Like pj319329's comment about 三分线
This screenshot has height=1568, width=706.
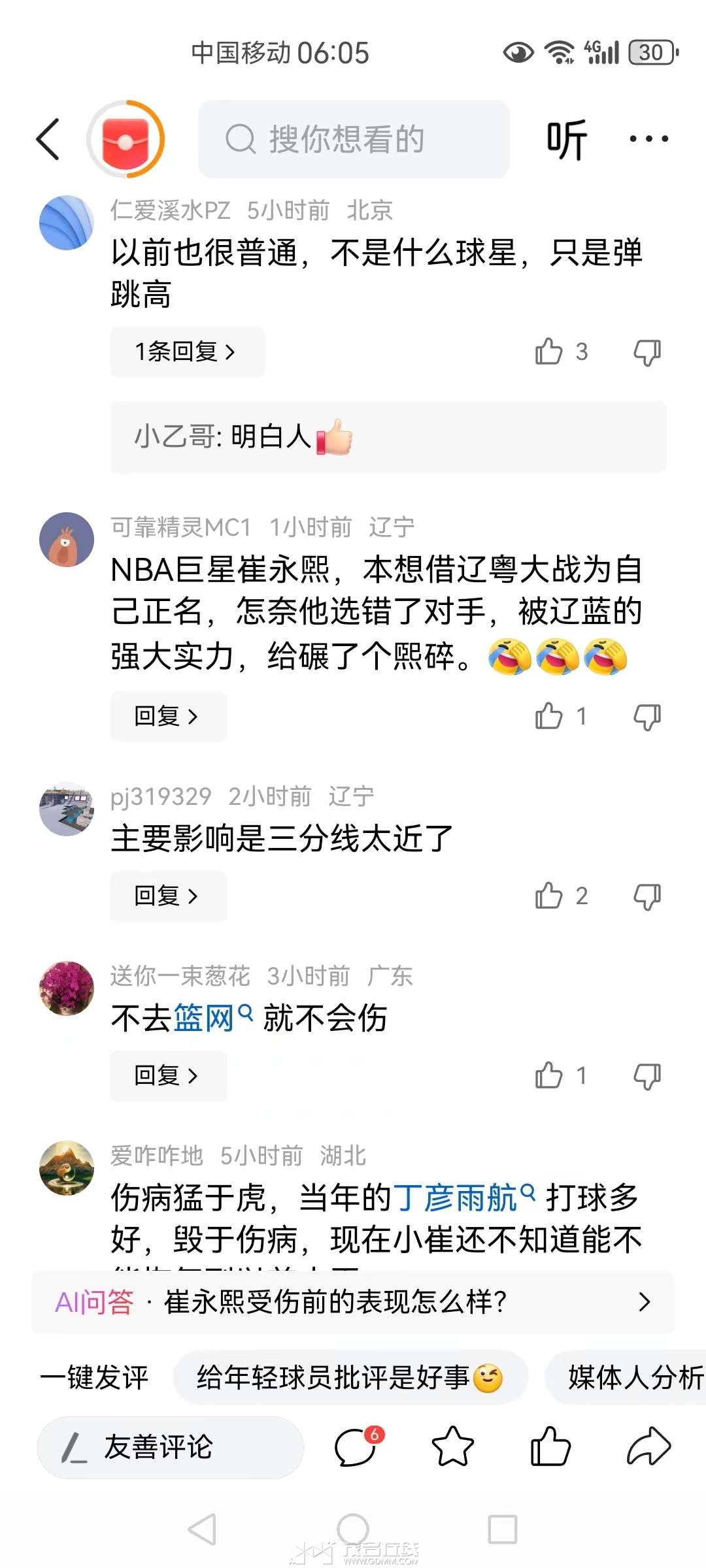click(x=549, y=896)
